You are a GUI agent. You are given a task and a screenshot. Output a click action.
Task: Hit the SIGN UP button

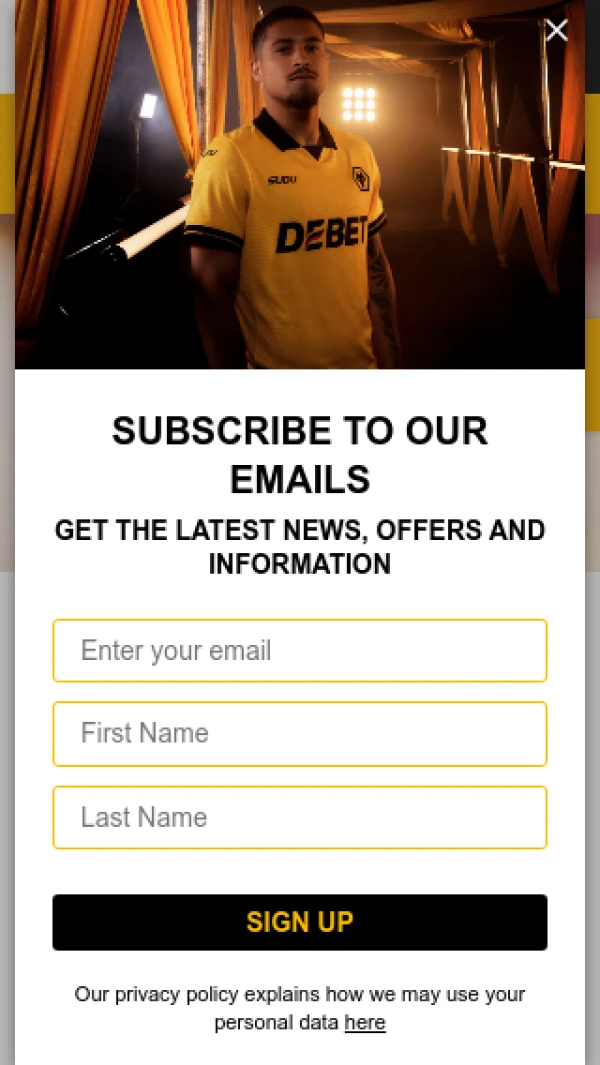299,922
